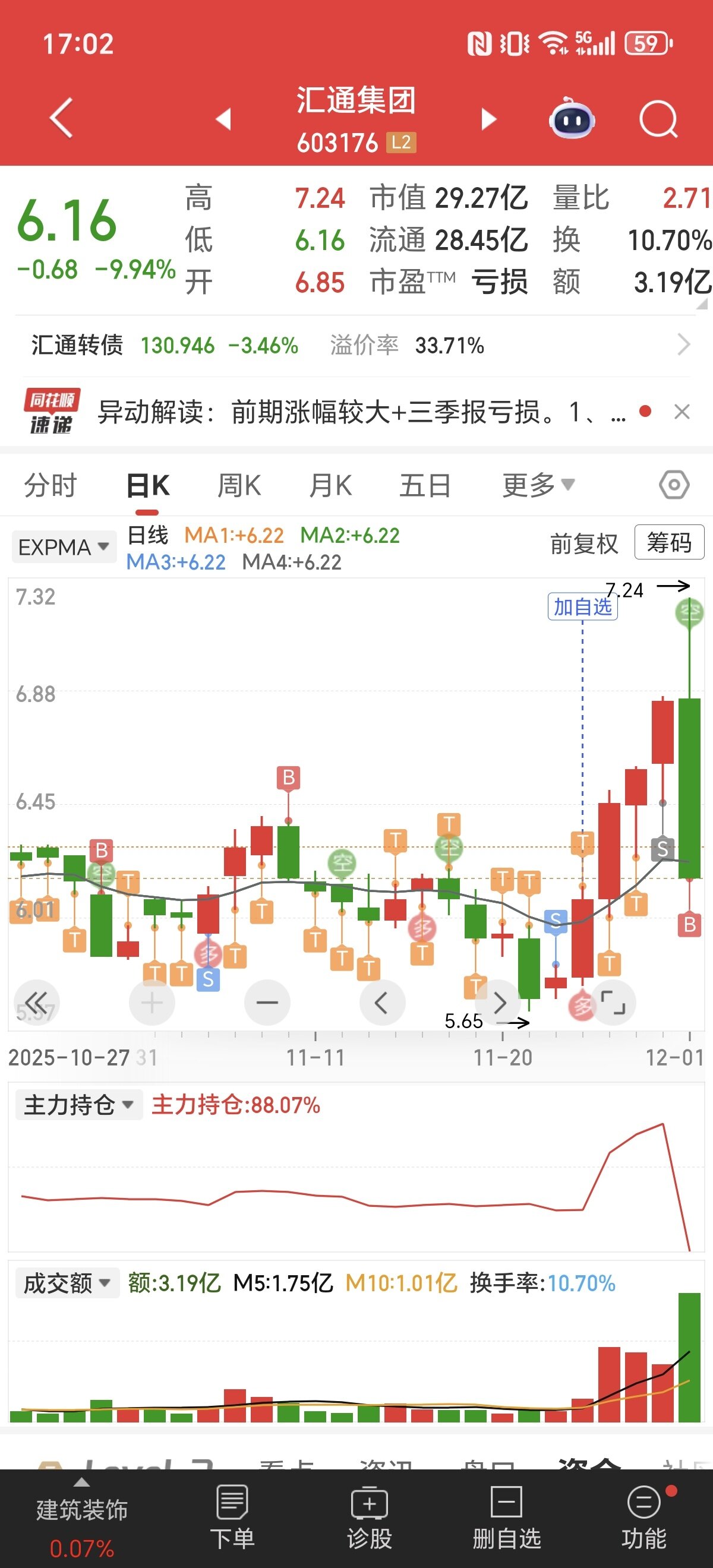Expand the 更多 chart period dropdown
The image size is (713, 1568).
[x=538, y=485]
